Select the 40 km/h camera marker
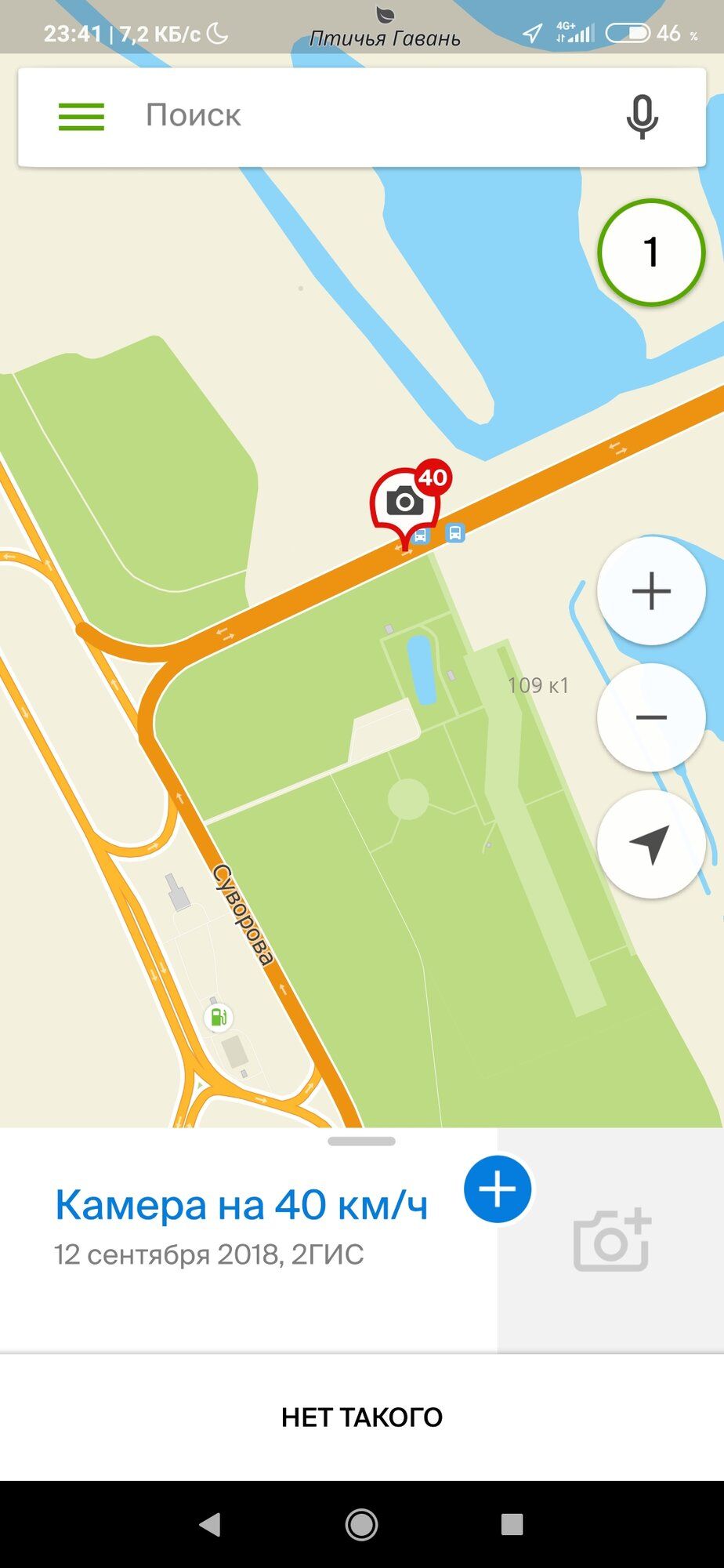The height and width of the screenshot is (1568, 724). 405,502
